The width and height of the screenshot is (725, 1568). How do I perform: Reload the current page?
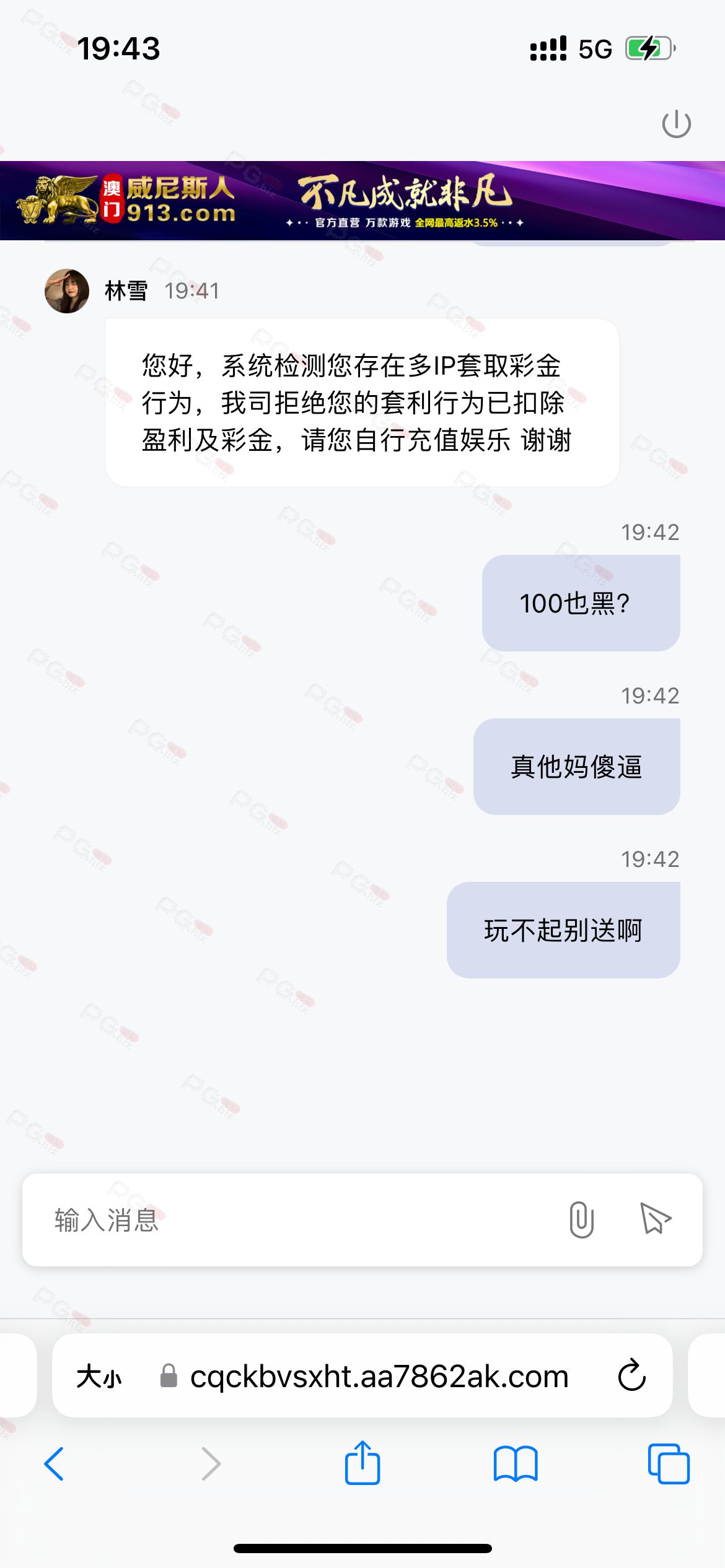(x=631, y=1376)
